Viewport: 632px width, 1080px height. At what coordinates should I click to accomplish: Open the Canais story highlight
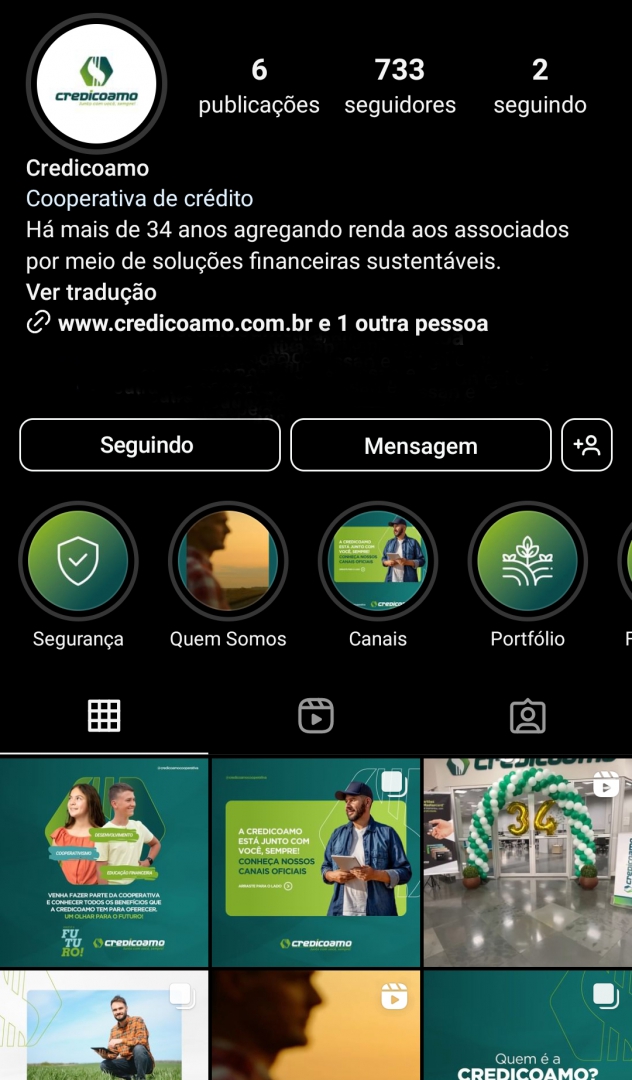coord(378,562)
